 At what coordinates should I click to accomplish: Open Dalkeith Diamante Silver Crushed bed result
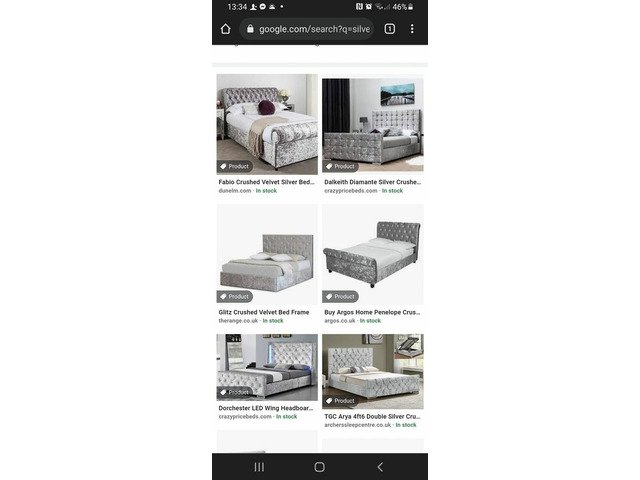point(372,124)
